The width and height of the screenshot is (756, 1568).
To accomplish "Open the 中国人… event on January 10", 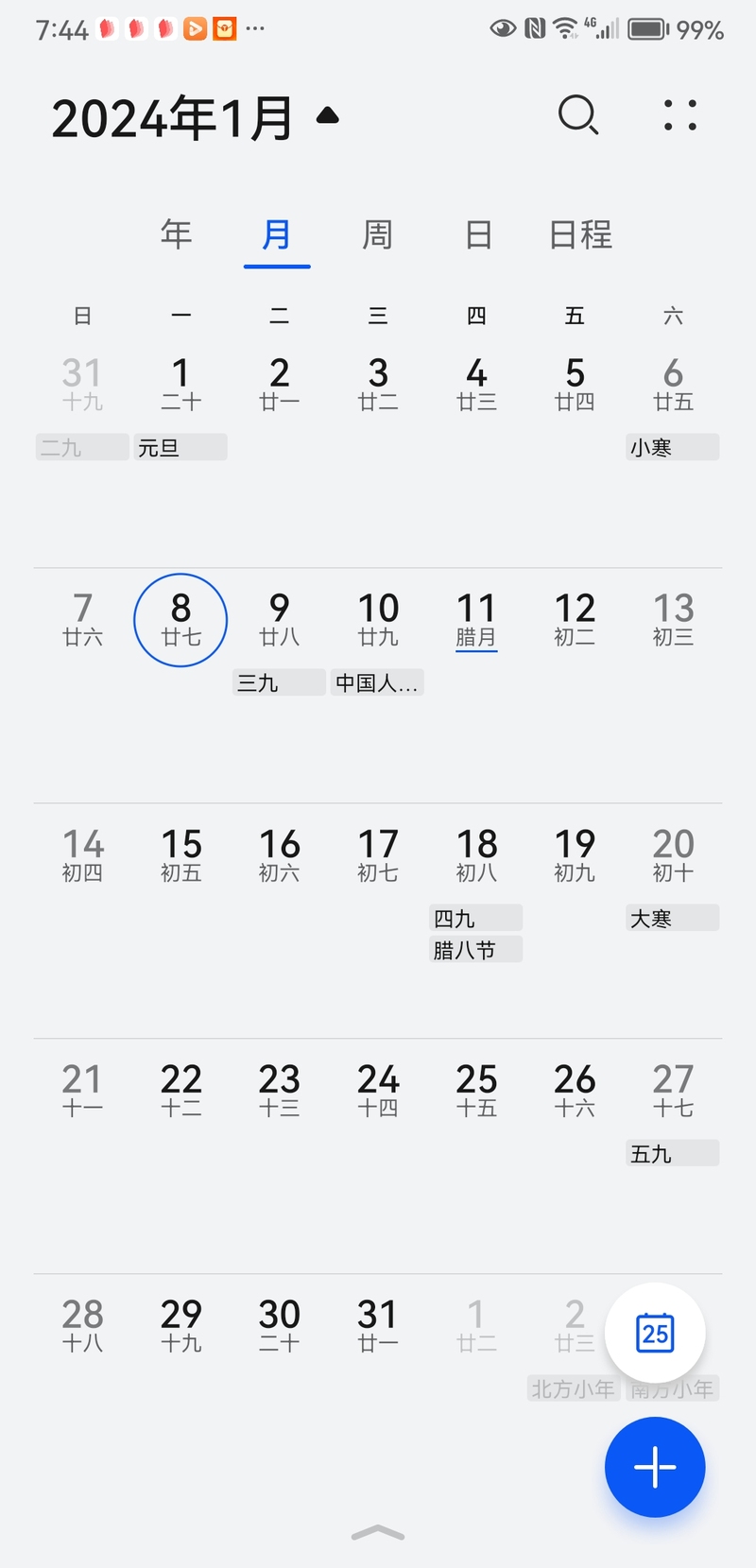I will (x=377, y=682).
